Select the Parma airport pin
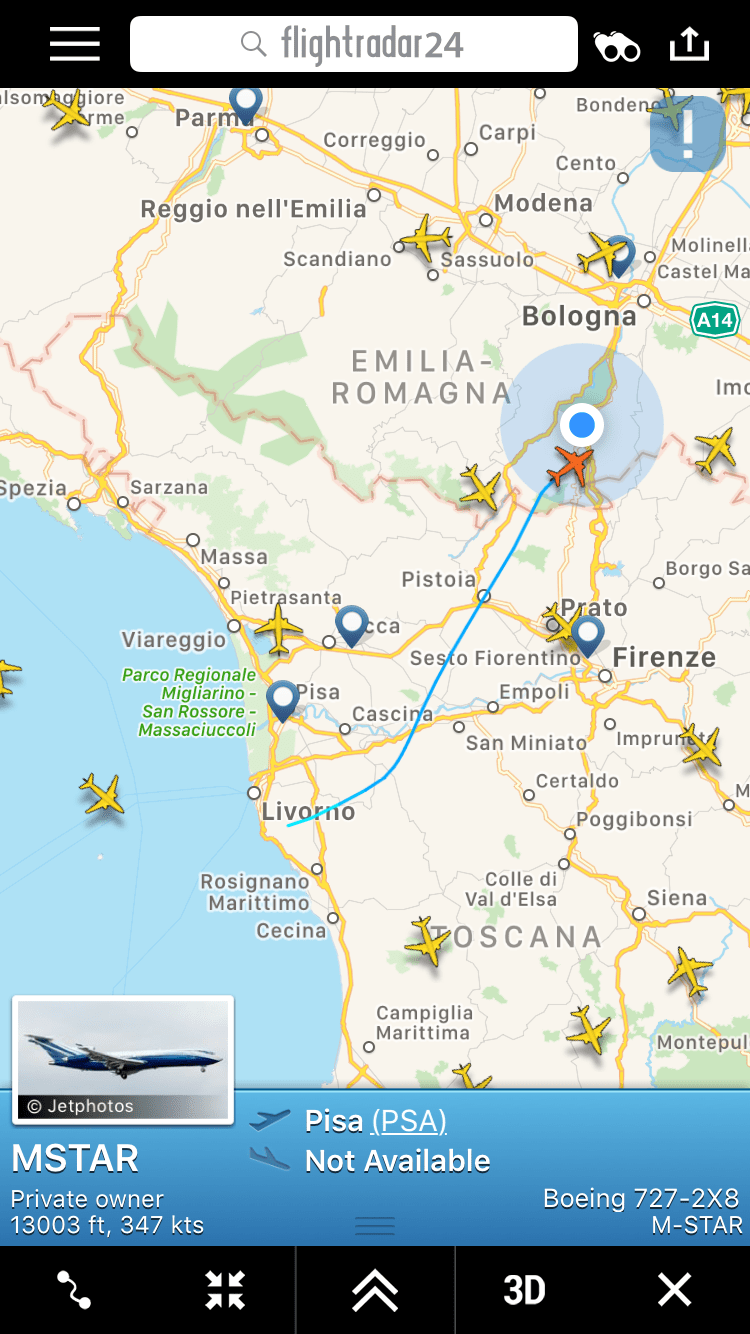The height and width of the screenshot is (1334, 750). coord(246,102)
